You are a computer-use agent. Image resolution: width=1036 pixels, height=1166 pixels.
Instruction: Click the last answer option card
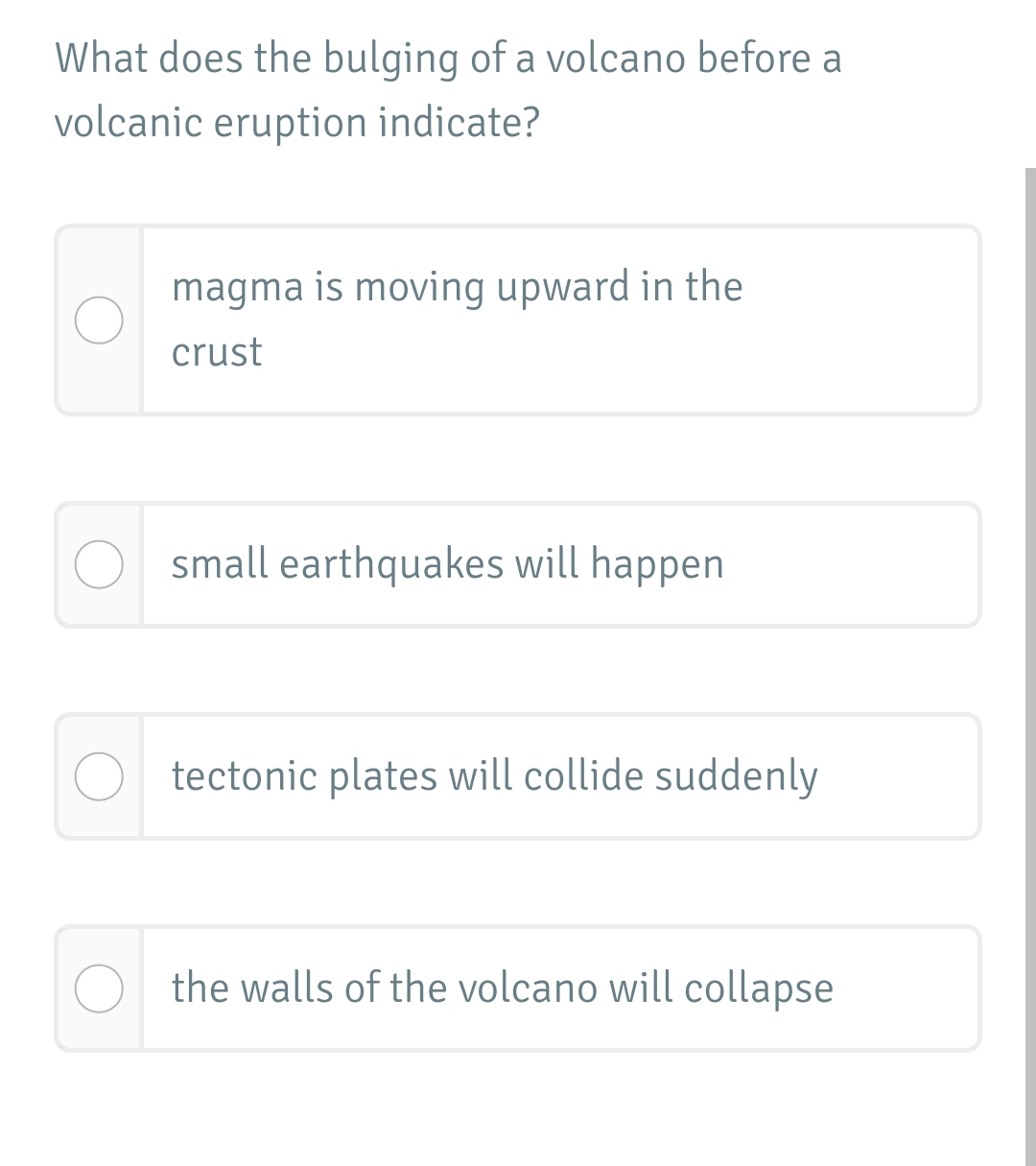coord(518,988)
